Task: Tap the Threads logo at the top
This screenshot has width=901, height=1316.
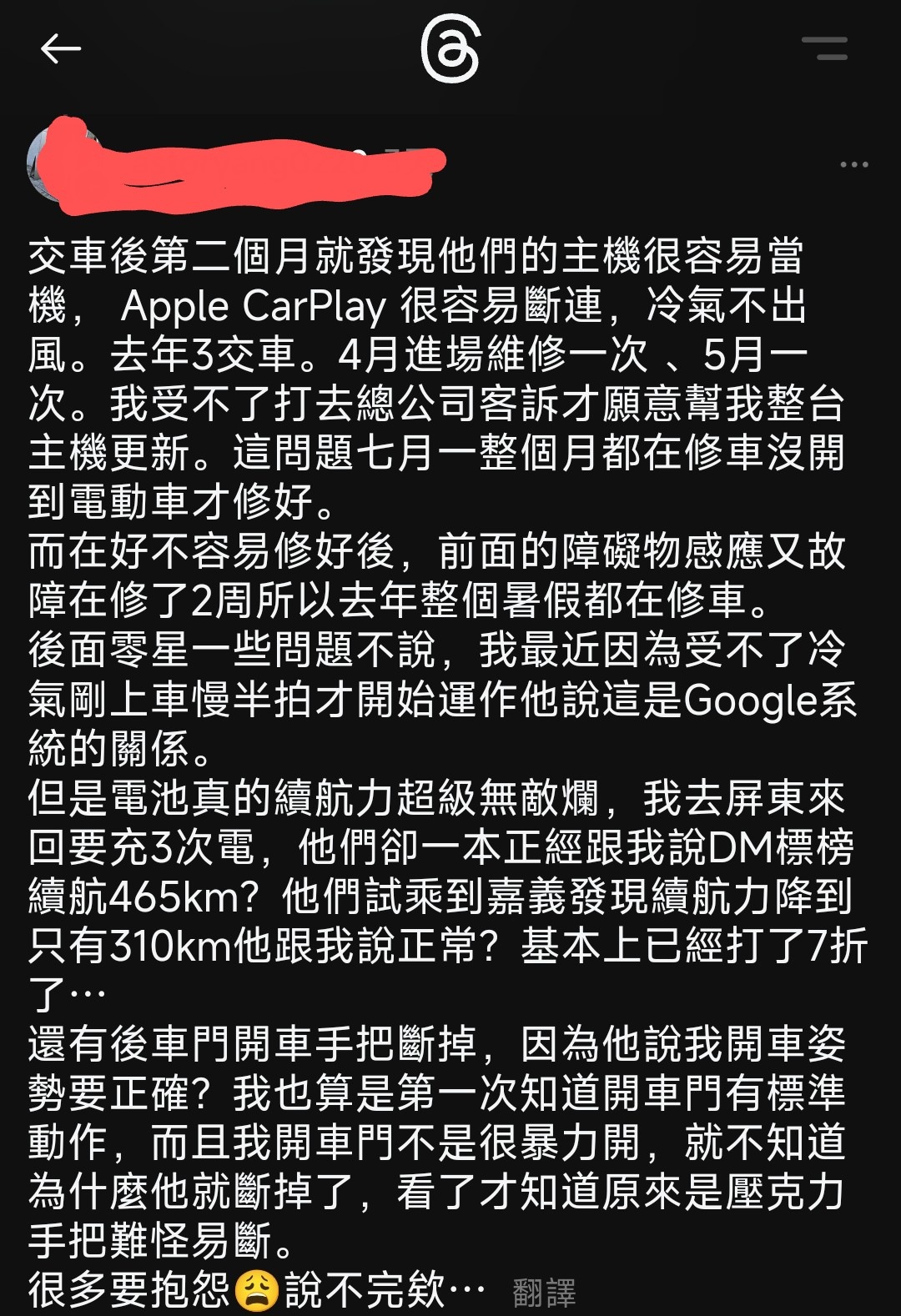Action: coord(450,48)
